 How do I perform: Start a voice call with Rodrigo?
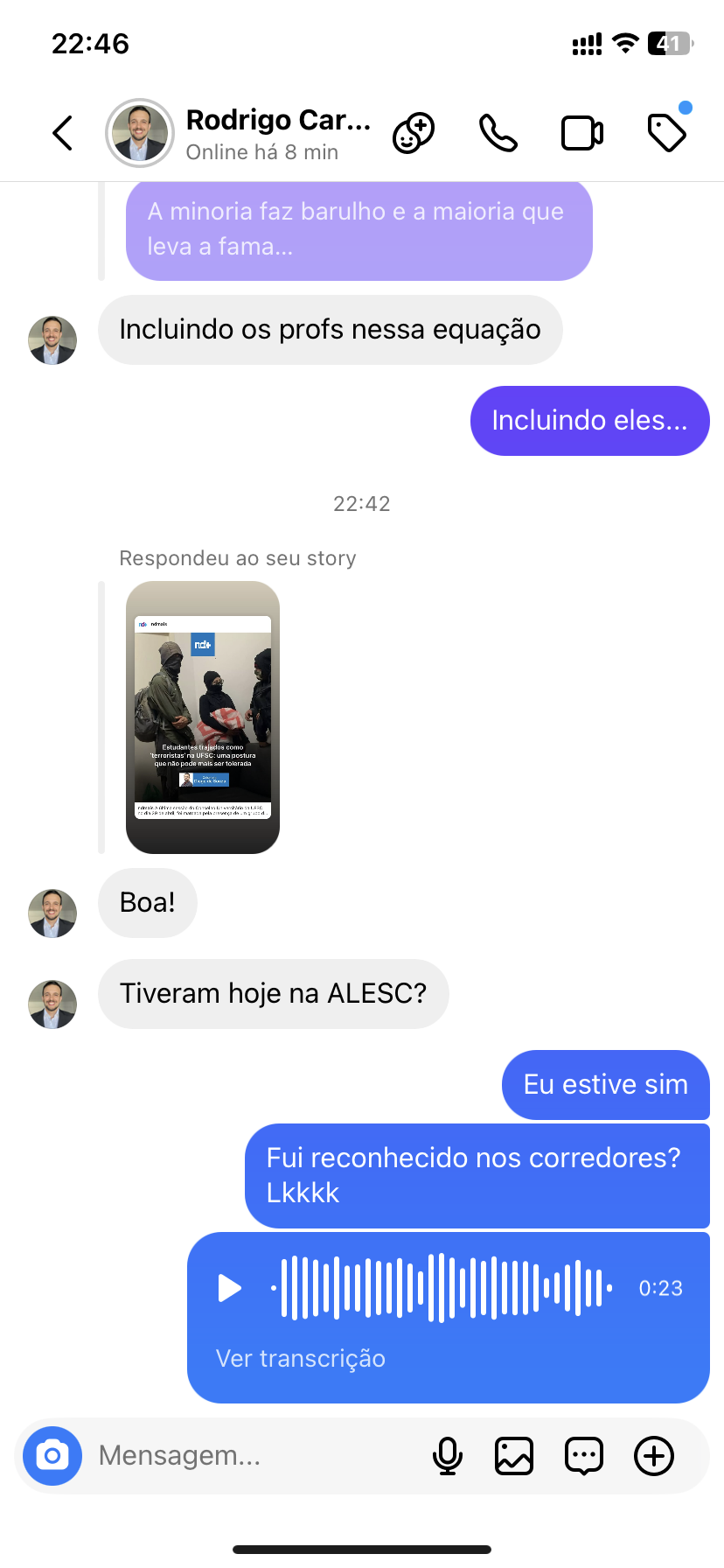(498, 133)
